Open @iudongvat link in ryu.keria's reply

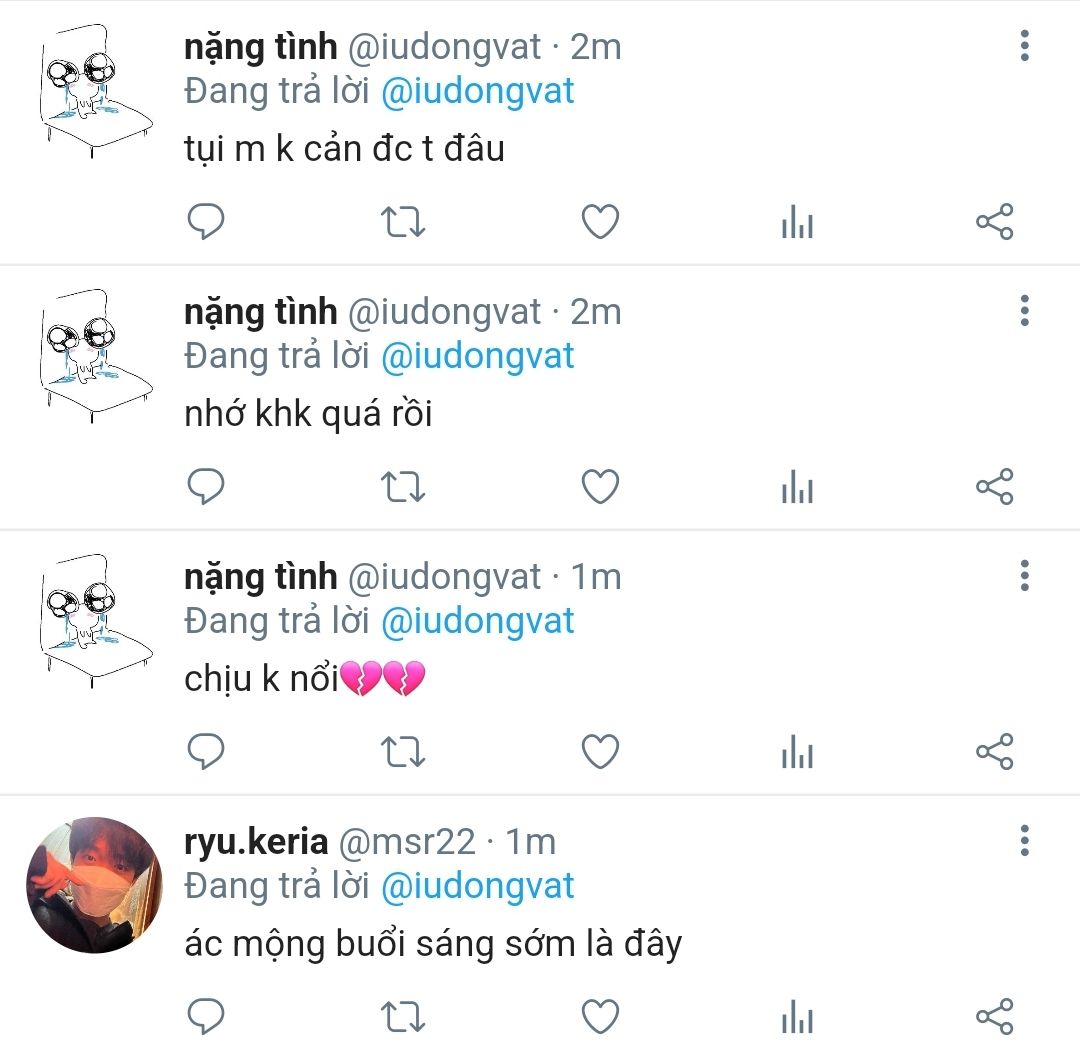click(x=477, y=886)
